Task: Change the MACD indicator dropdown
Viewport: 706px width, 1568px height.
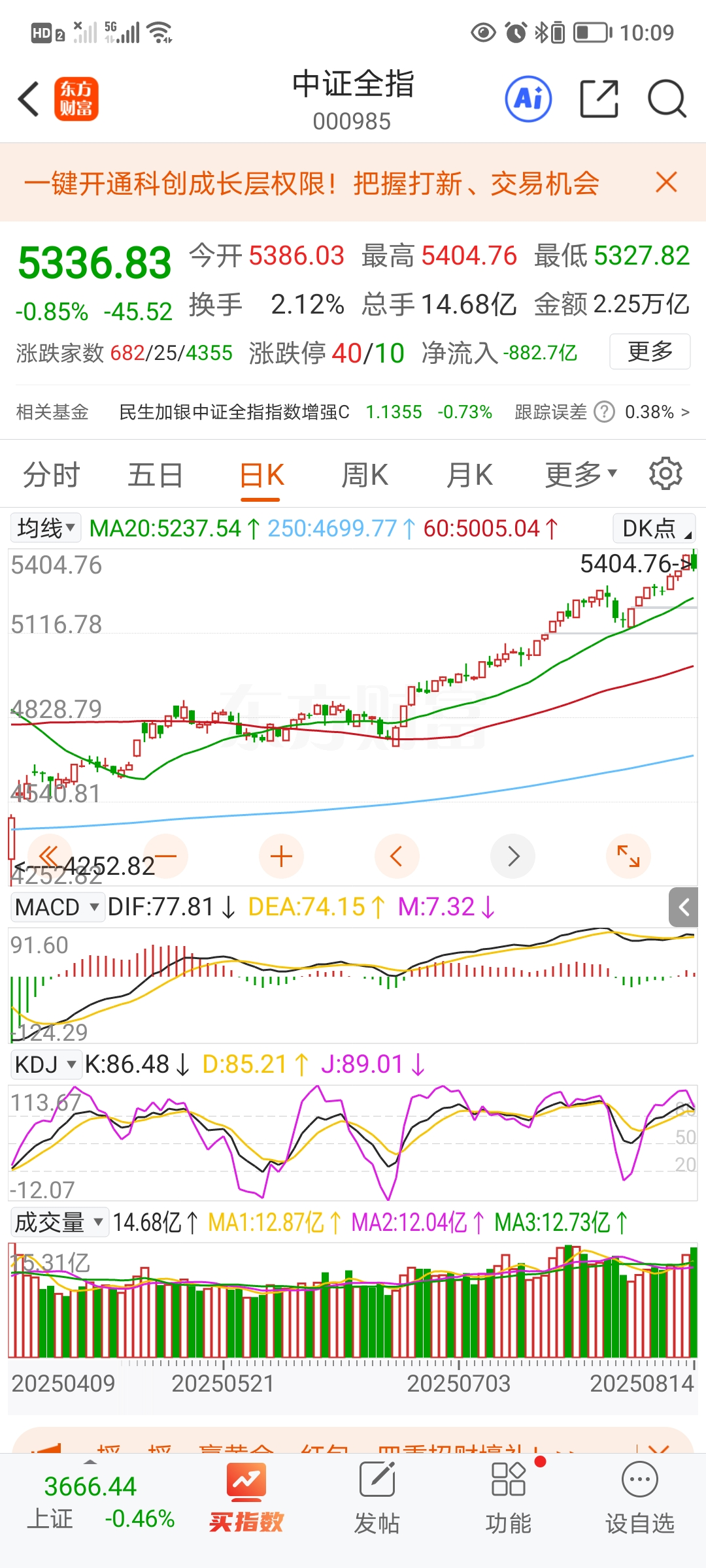Action: (57, 907)
